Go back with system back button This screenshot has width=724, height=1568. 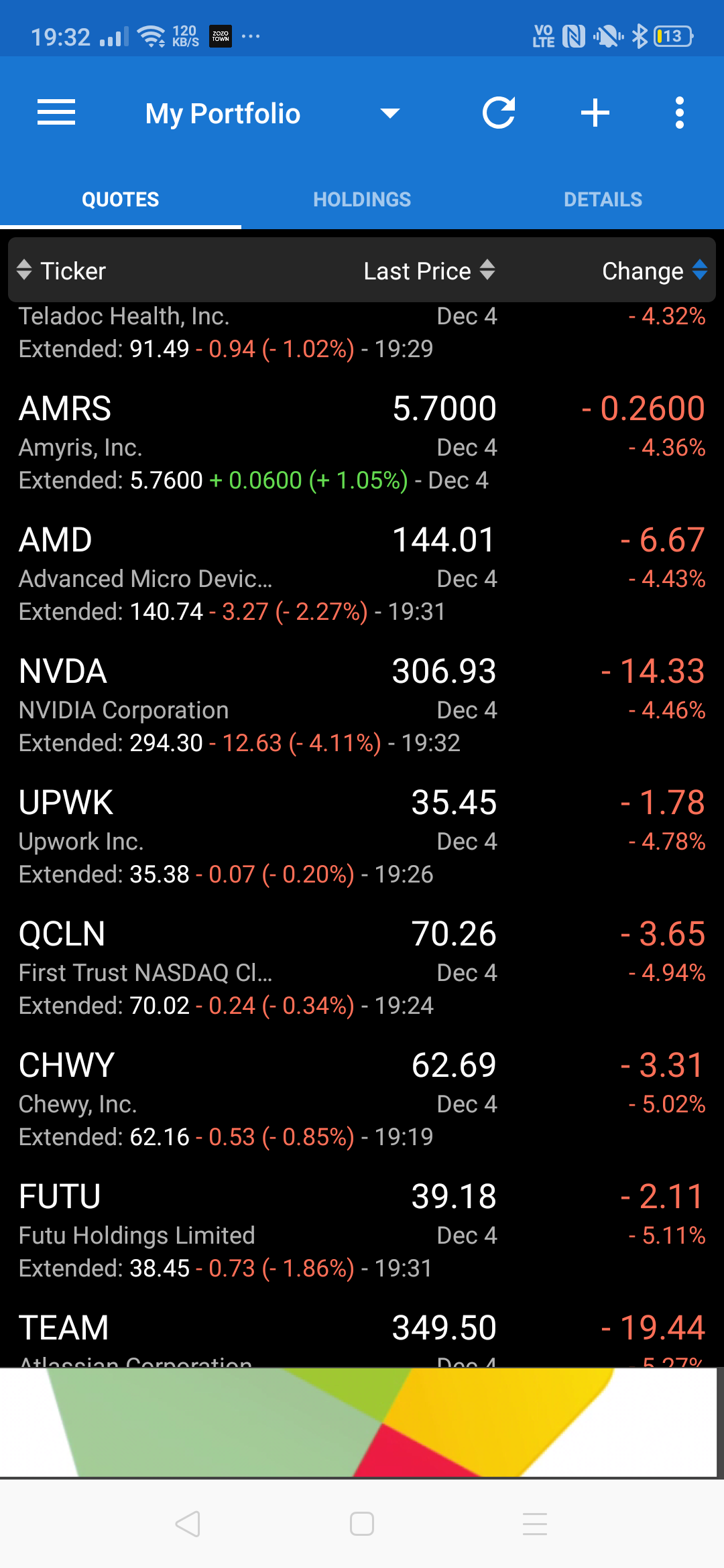(x=188, y=1524)
